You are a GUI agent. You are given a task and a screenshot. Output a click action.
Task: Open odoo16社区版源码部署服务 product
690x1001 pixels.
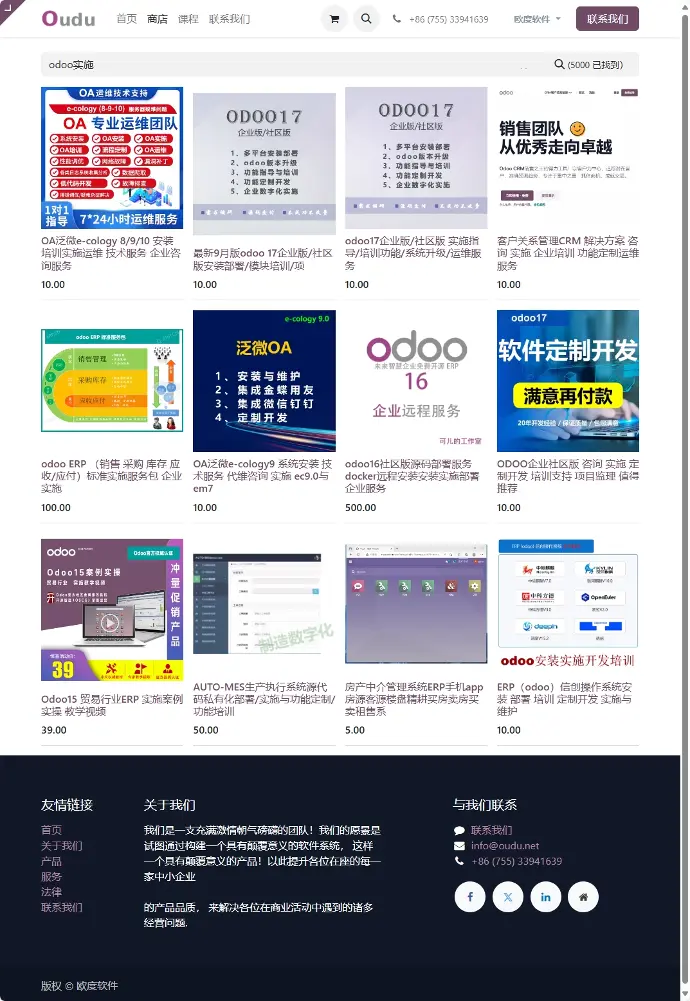416,381
